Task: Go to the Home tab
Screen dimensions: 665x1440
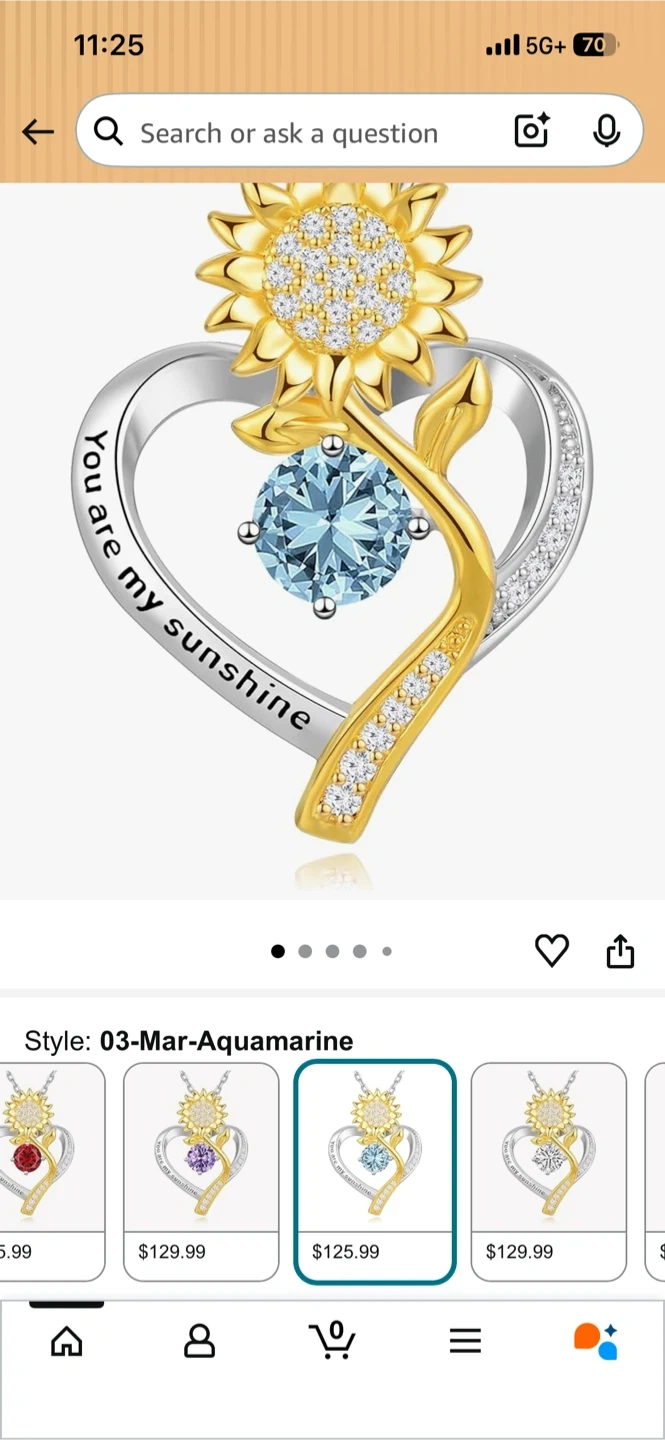Action: 67,1341
